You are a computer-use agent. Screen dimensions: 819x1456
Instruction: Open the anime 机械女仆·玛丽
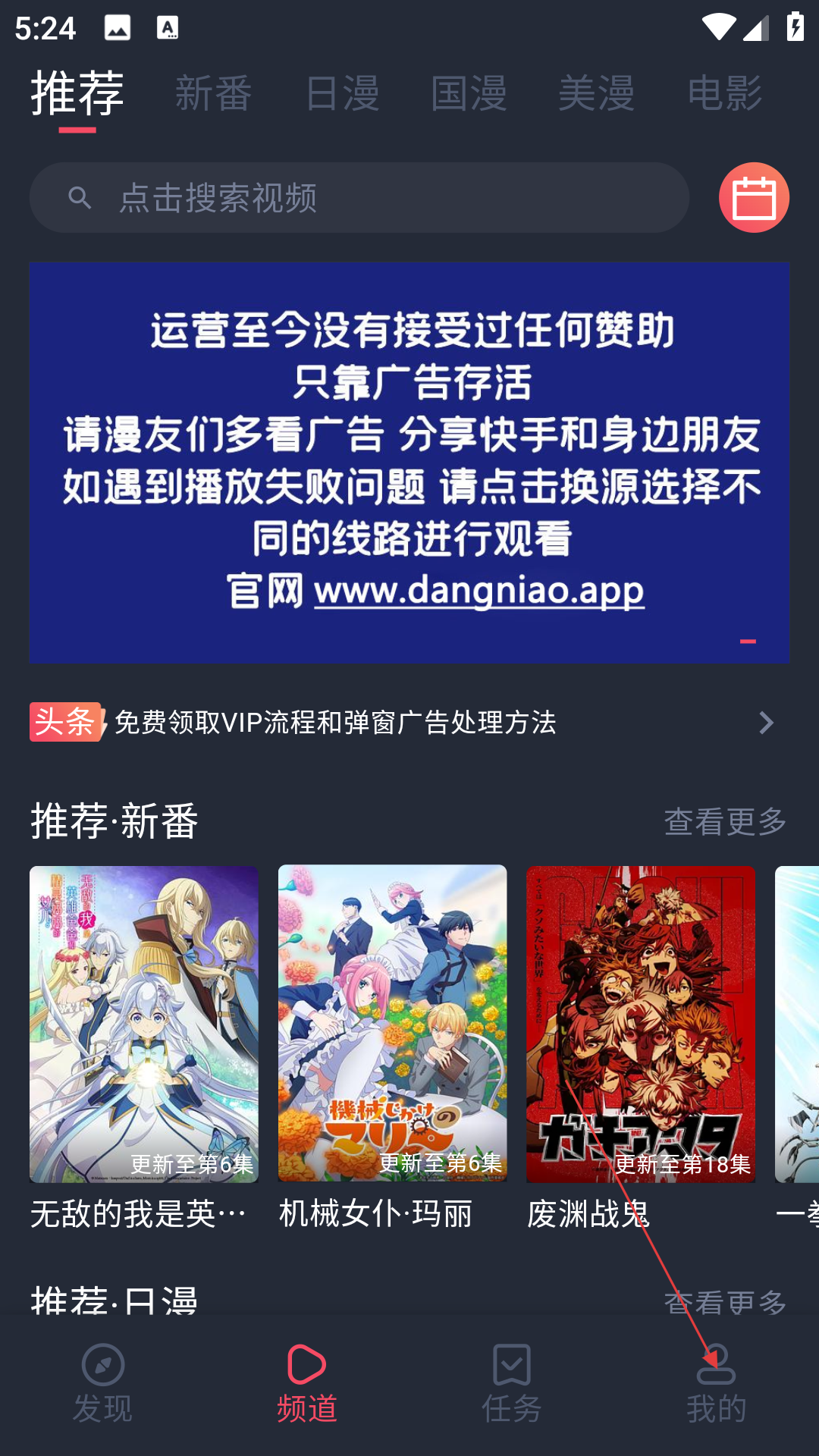point(392,1046)
